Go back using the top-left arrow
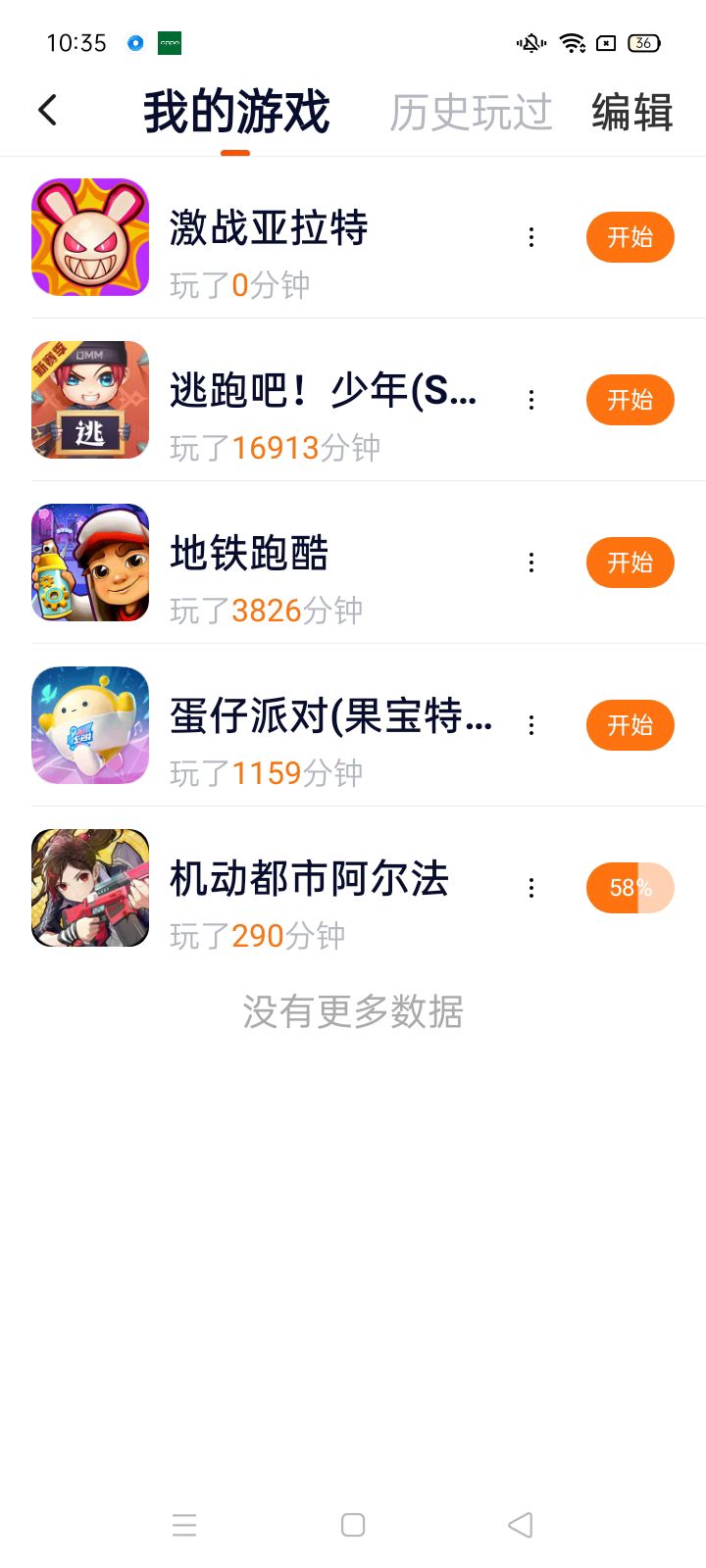This screenshot has width=706, height=1568. [47, 111]
